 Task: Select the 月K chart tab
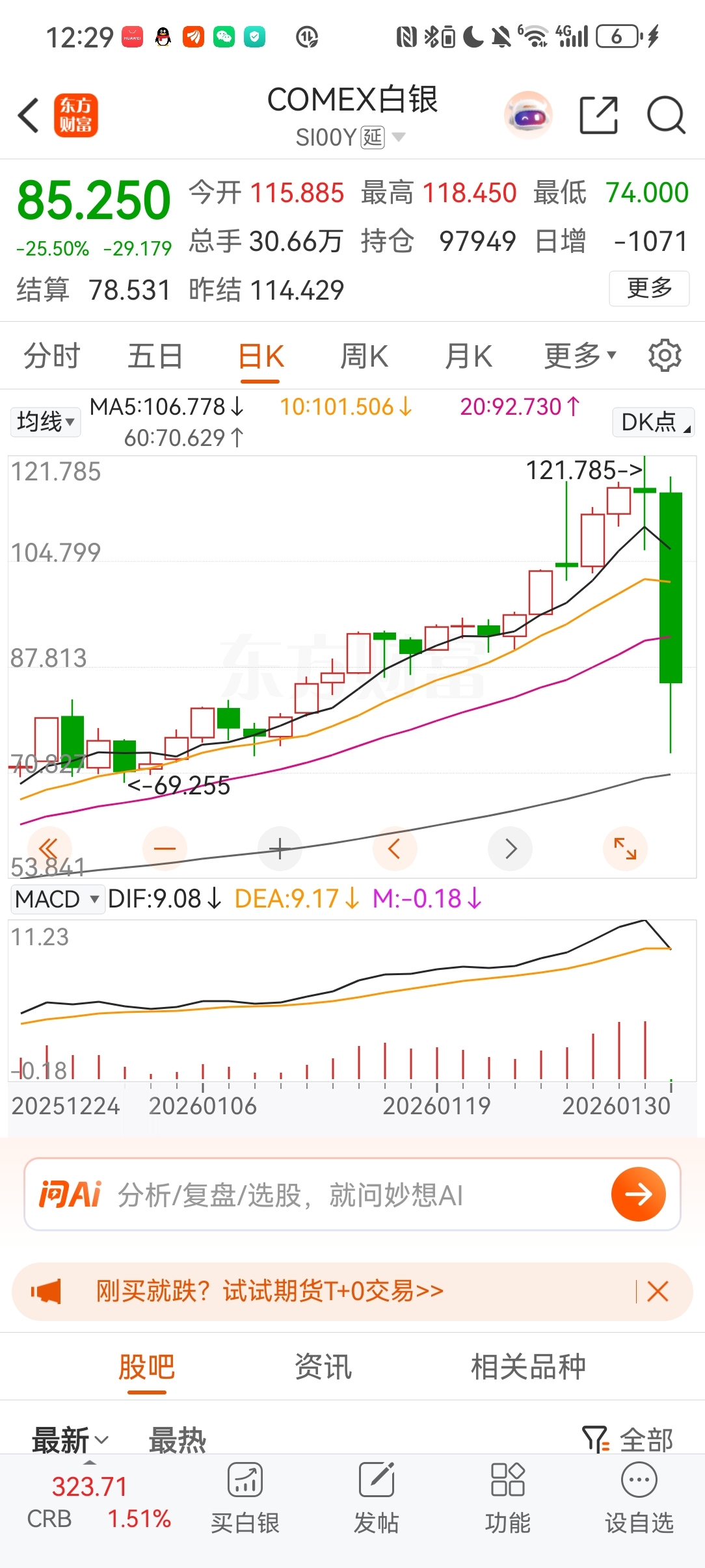[468, 356]
